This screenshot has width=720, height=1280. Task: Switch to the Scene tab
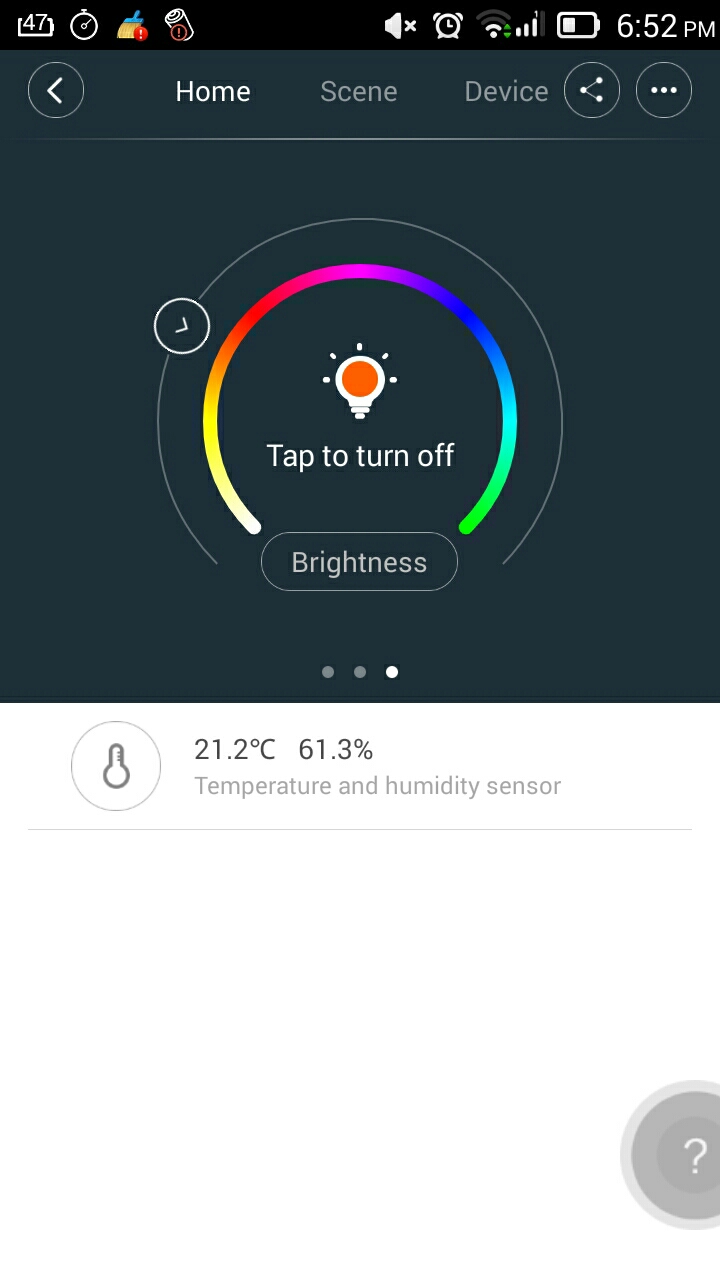[x=358, y=92]
